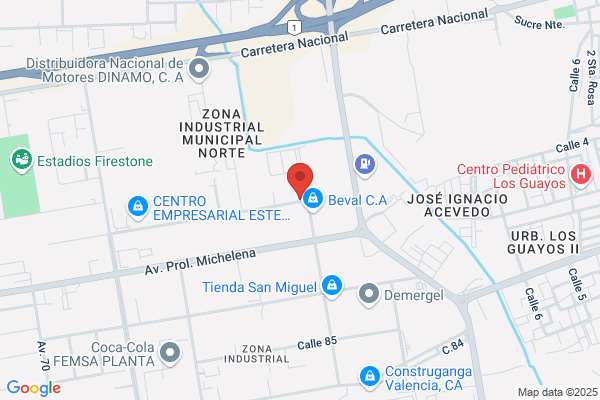Open the Estadios Firestone stadium marker
600x400 pixels.
pyautogui.click(x=21, y=160)
